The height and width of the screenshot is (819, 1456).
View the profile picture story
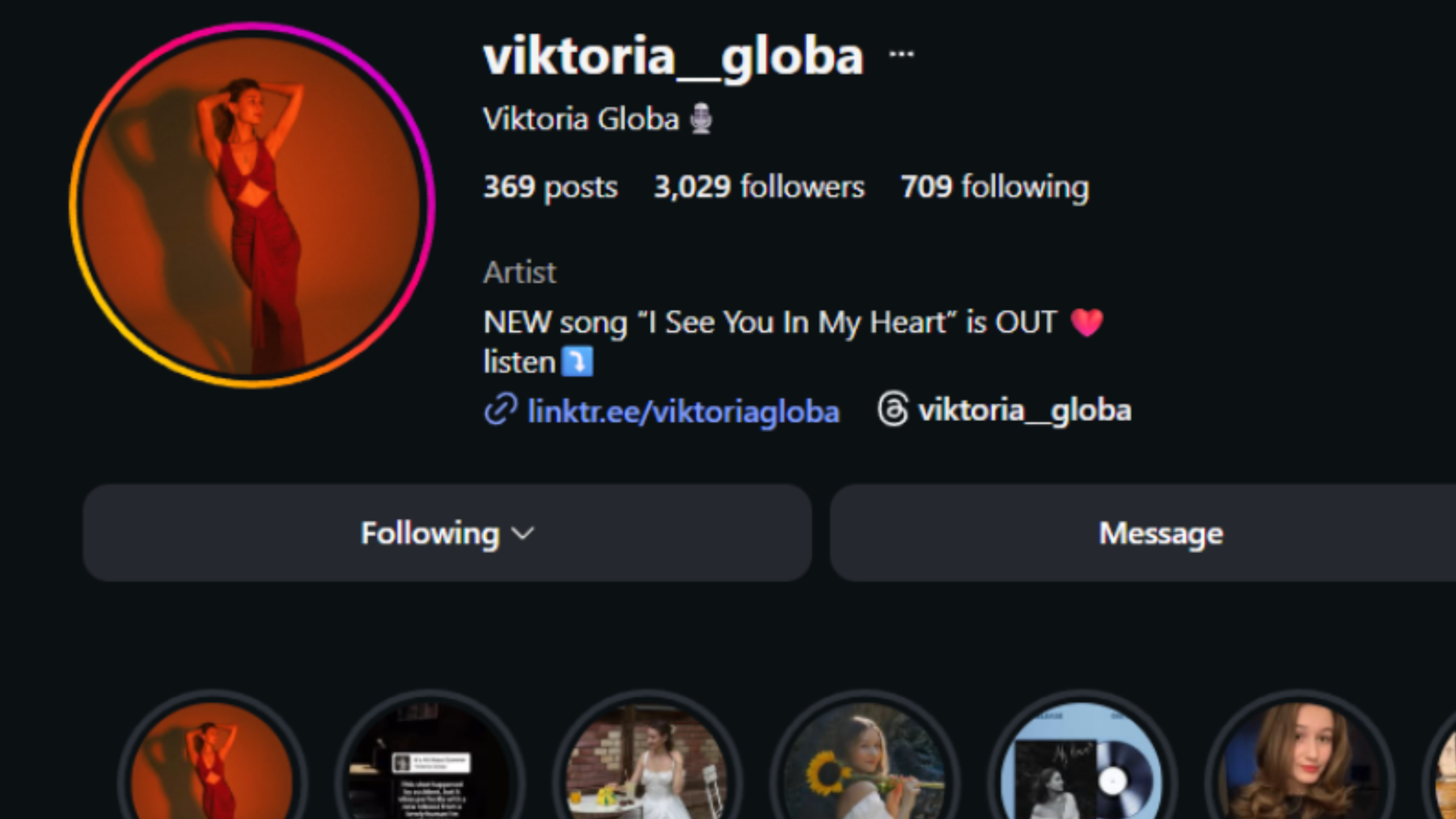tap(252, 205)
